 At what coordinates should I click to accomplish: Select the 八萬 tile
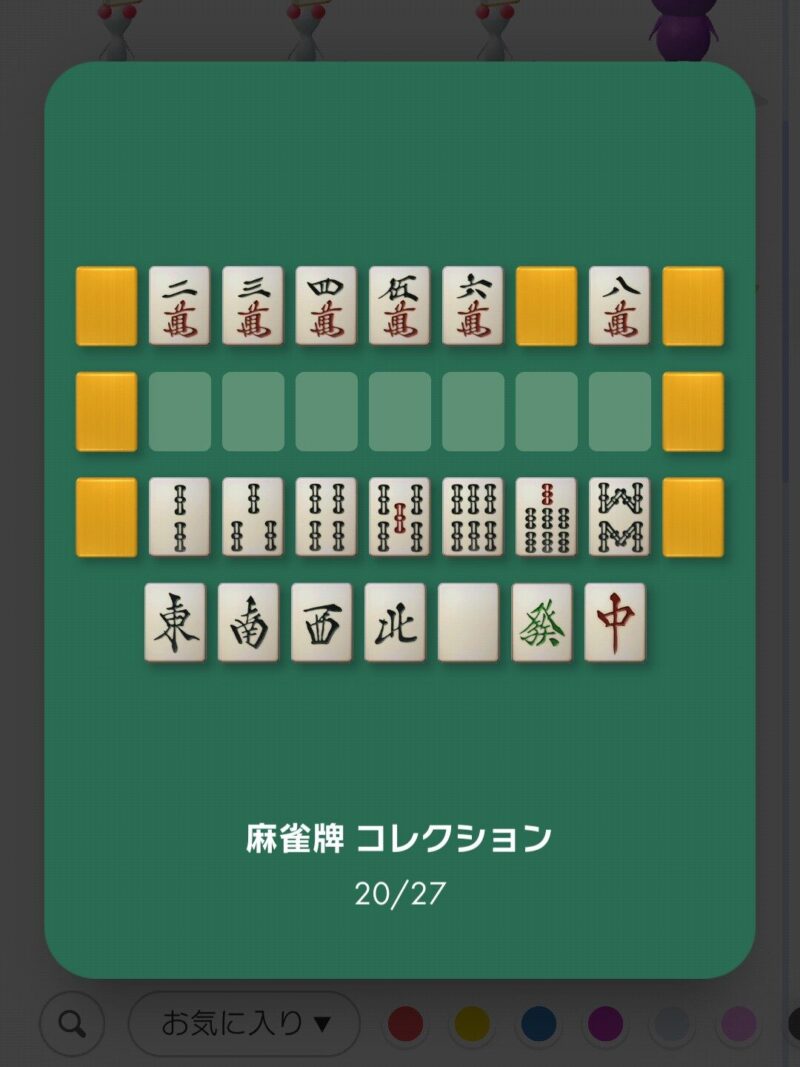click(619, 306)
